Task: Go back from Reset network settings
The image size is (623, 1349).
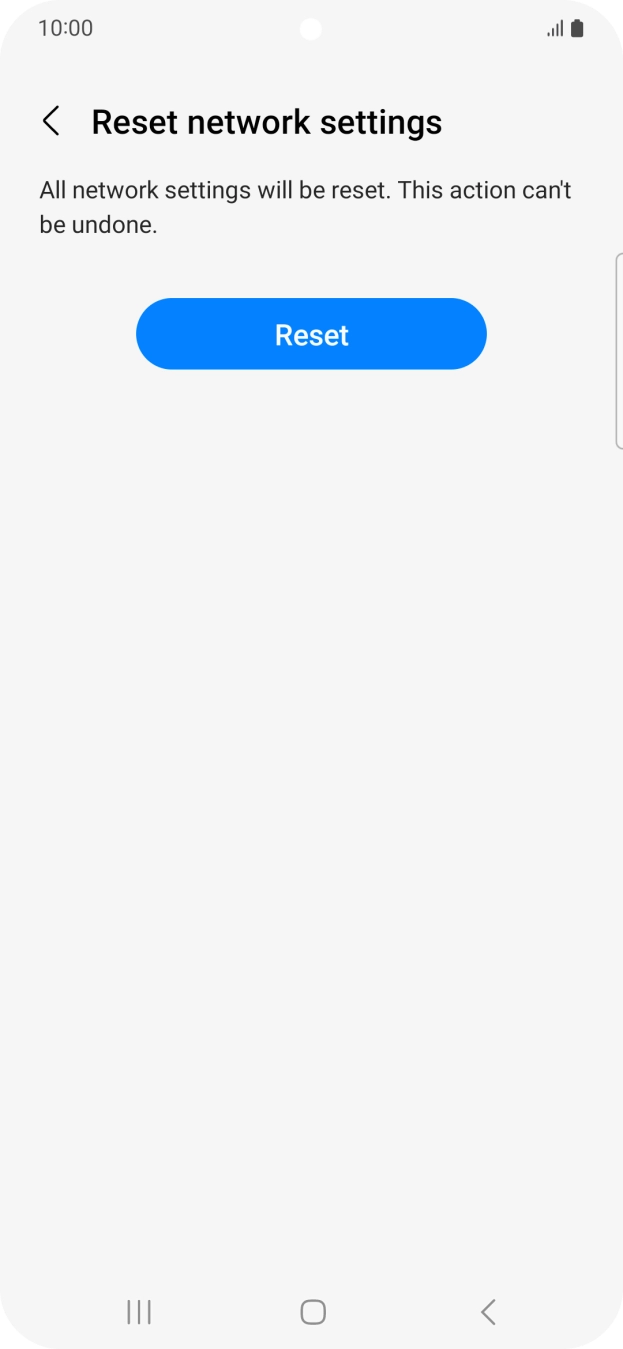Action: pos(51,122)
